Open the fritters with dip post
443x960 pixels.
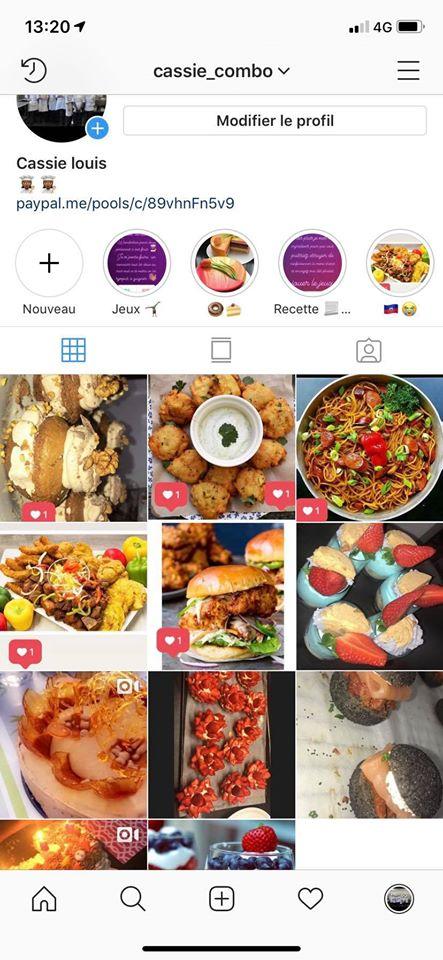(x=222, y=448)
